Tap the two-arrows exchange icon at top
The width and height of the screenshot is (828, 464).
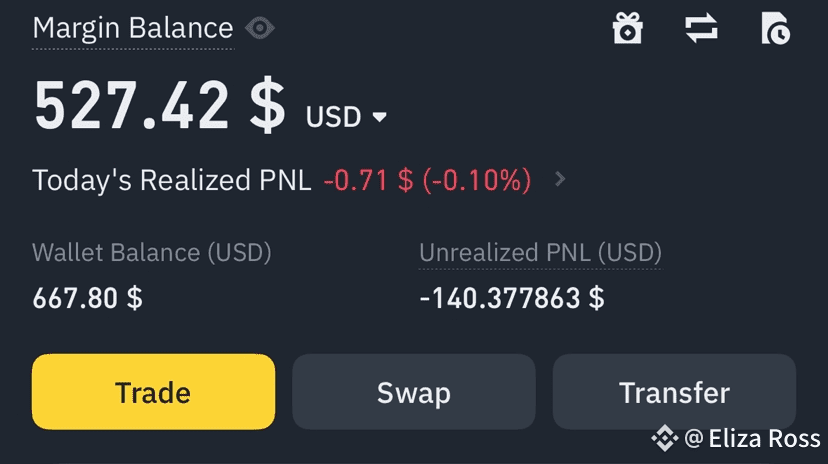tap(701, 29)
